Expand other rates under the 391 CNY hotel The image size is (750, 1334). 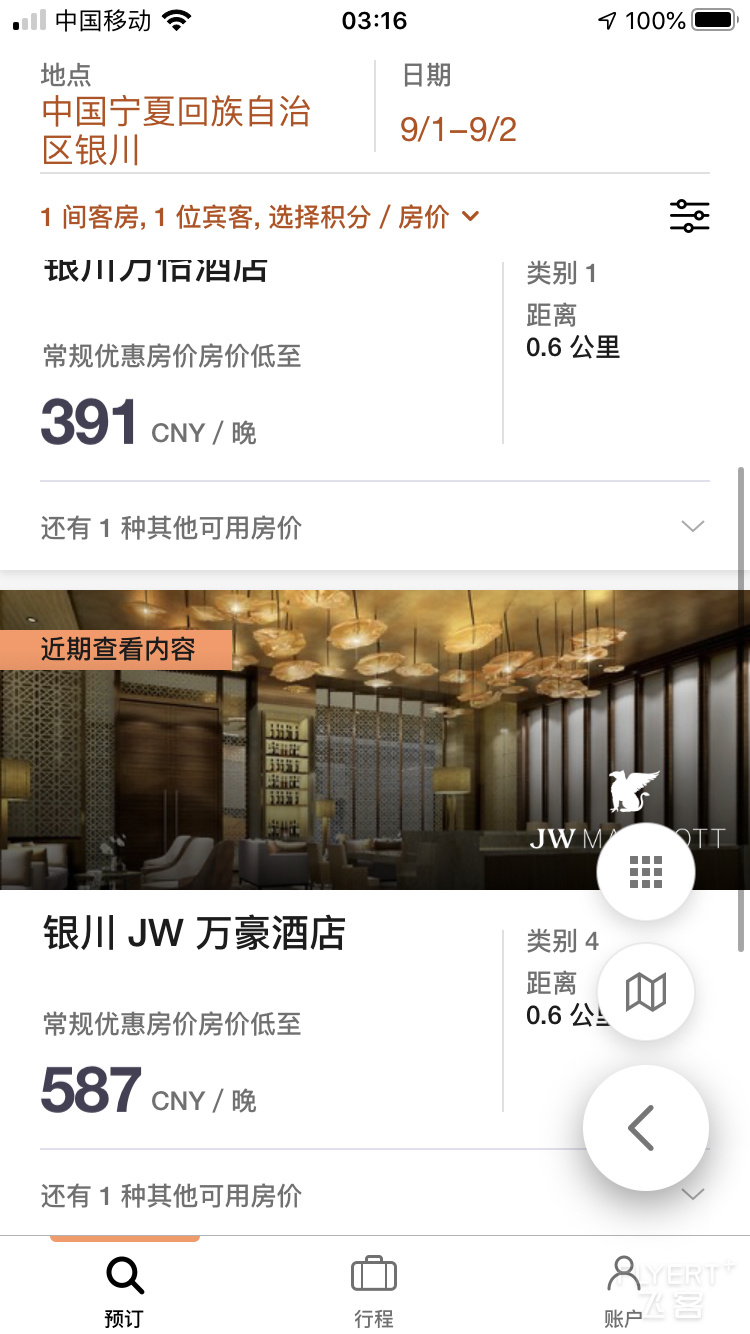[x=375, y=527]
